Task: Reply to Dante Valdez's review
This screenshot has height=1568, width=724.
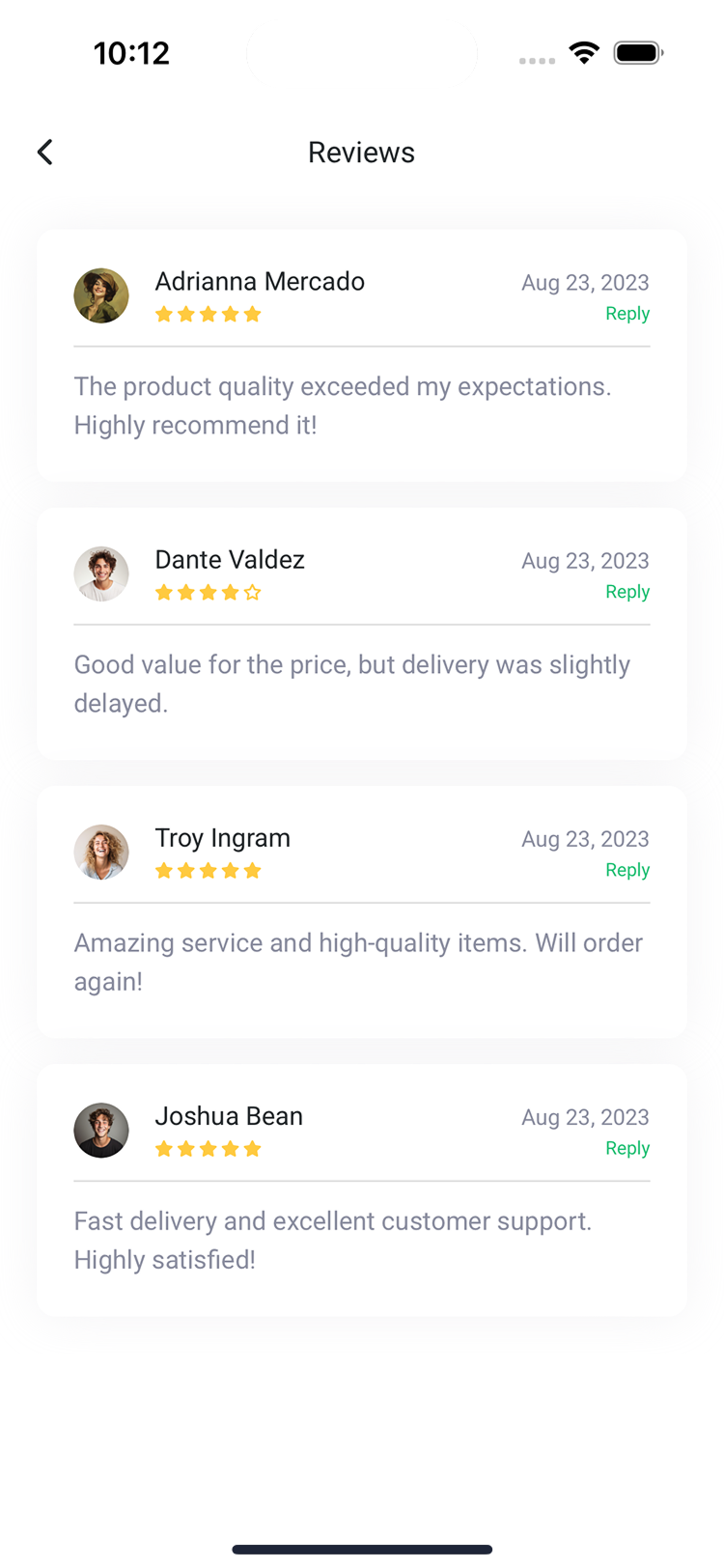Action: 627,592
